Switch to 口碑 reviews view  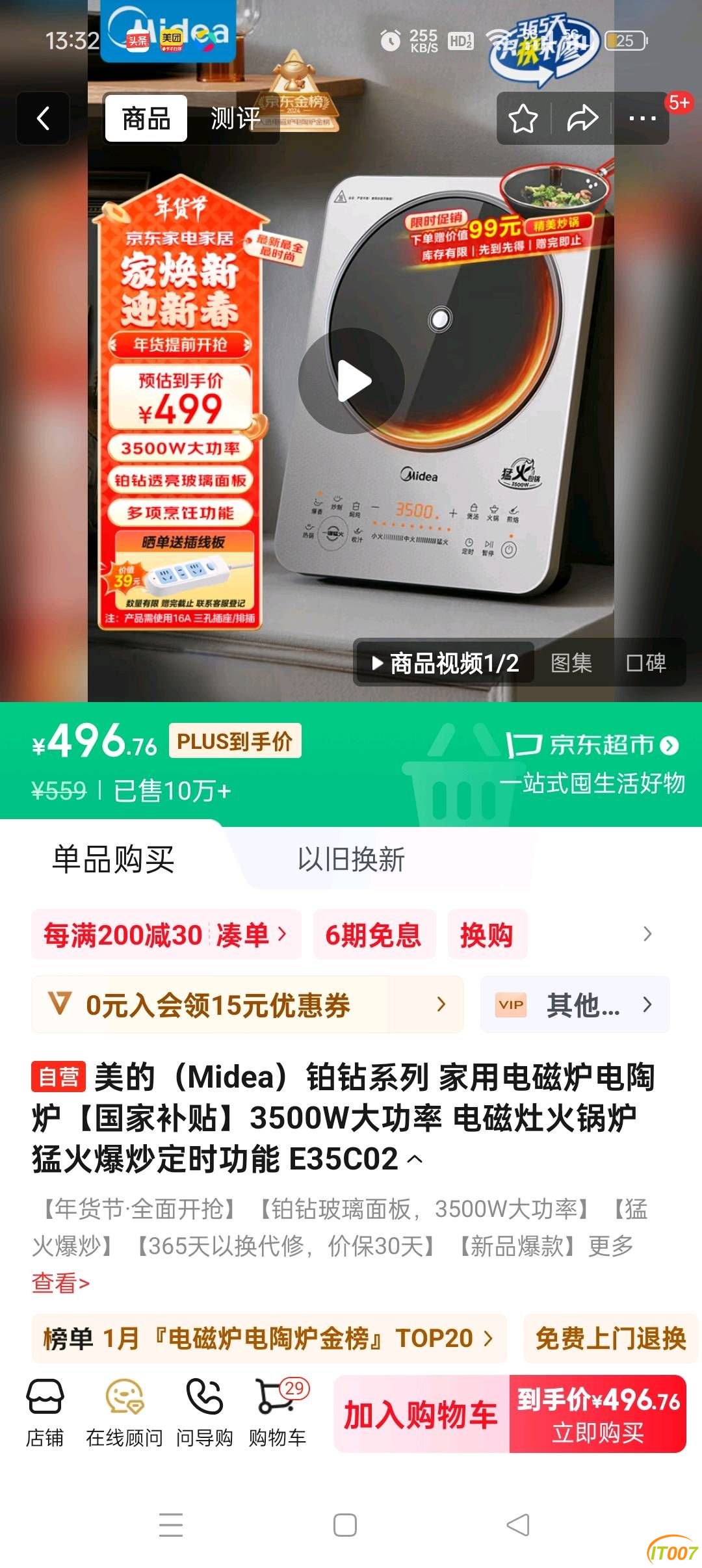pyautogui.click(x=645, y=663)
